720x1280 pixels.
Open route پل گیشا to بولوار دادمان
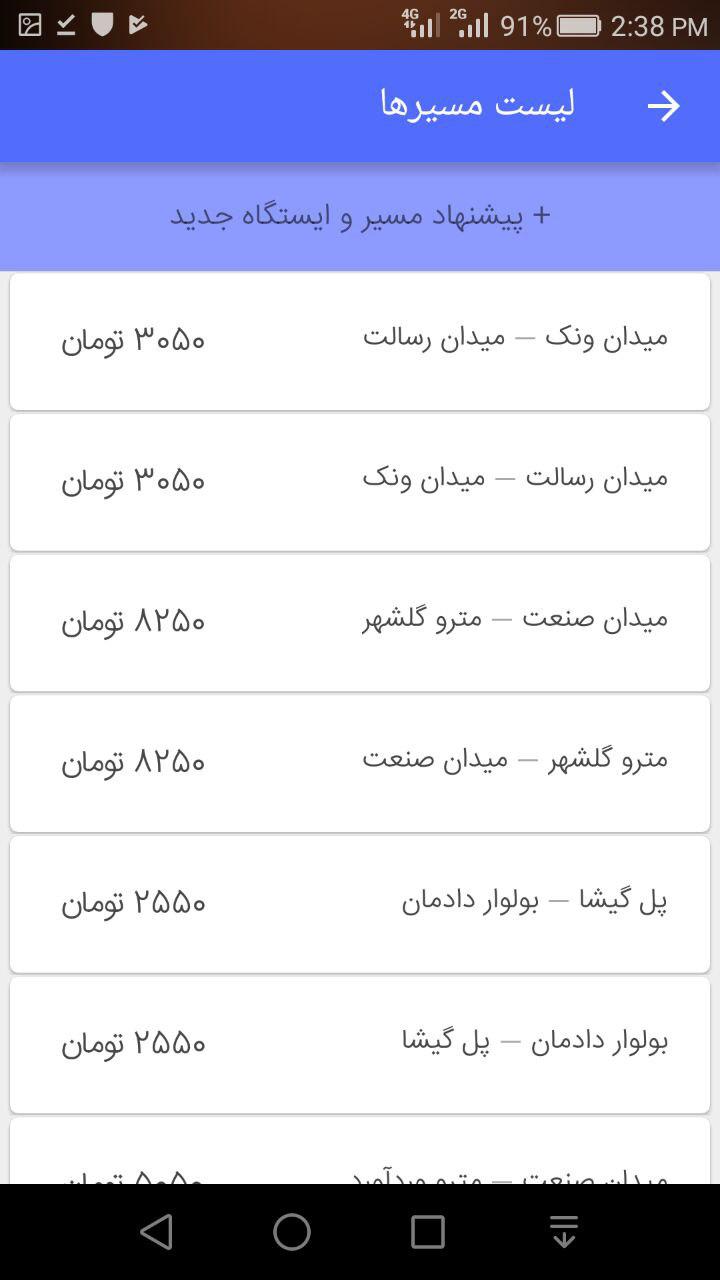360,905
